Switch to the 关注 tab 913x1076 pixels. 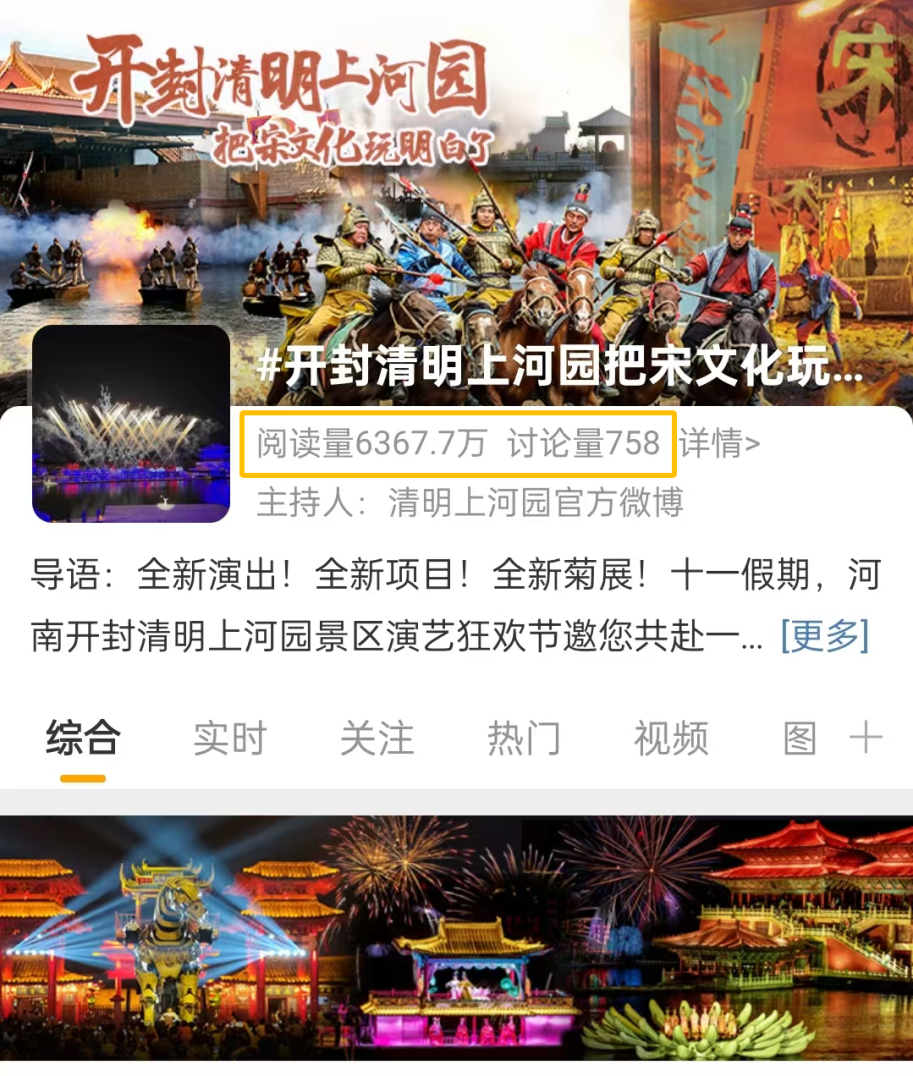click(377, 739)
